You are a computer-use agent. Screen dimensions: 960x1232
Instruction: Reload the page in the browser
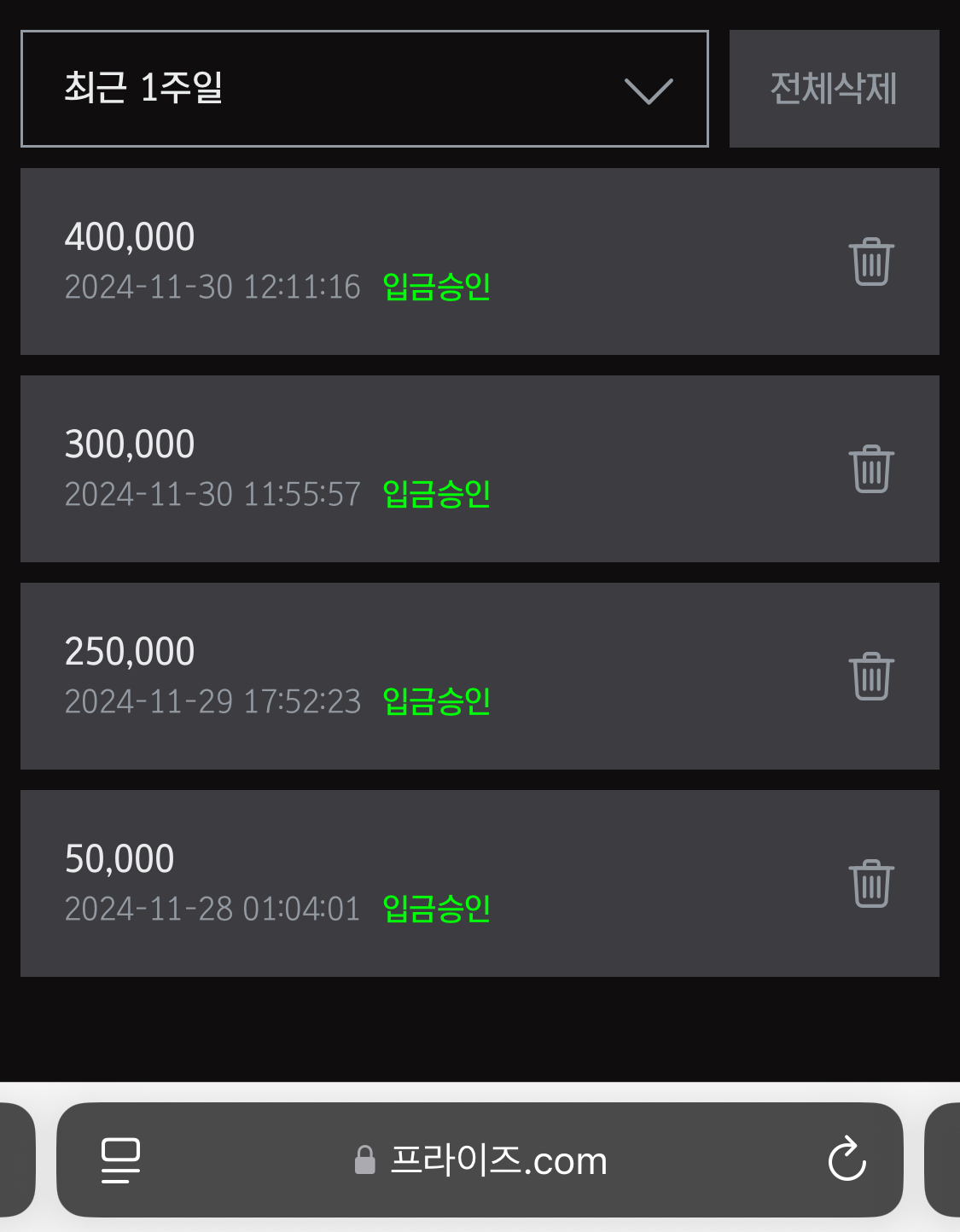pyautogui.click(x=847, y=1159)
